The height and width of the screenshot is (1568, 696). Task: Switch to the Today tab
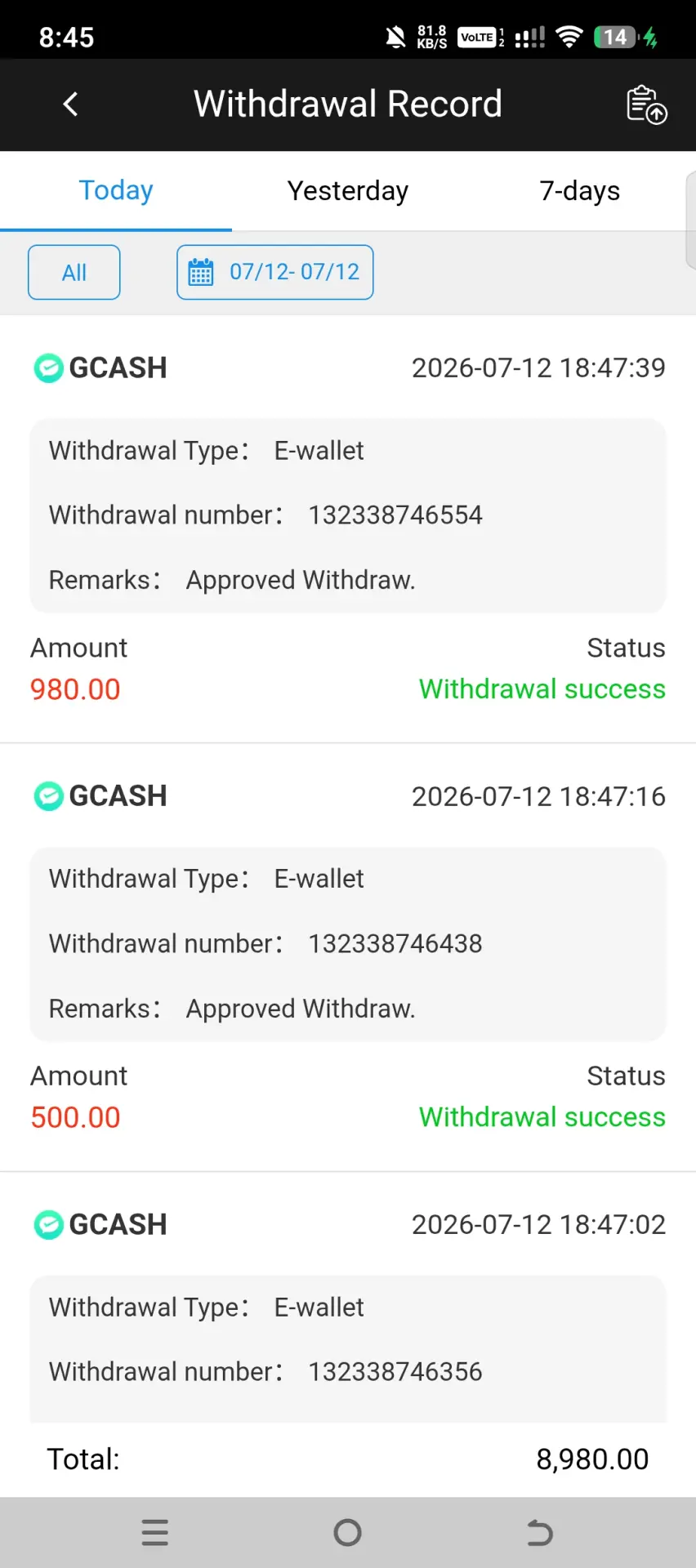[x=116, y=190]
